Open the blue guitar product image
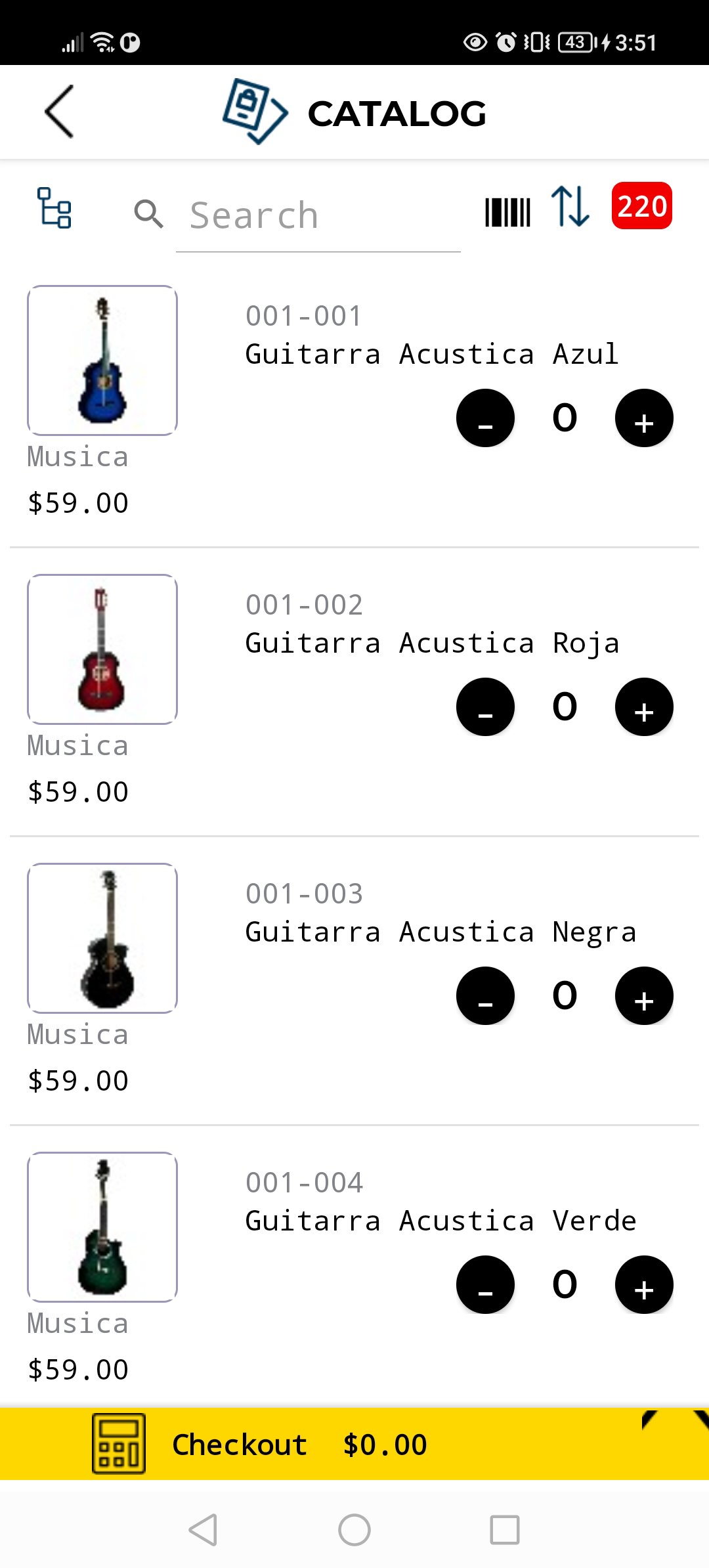709x1568 pixels. tap(102, 360)
